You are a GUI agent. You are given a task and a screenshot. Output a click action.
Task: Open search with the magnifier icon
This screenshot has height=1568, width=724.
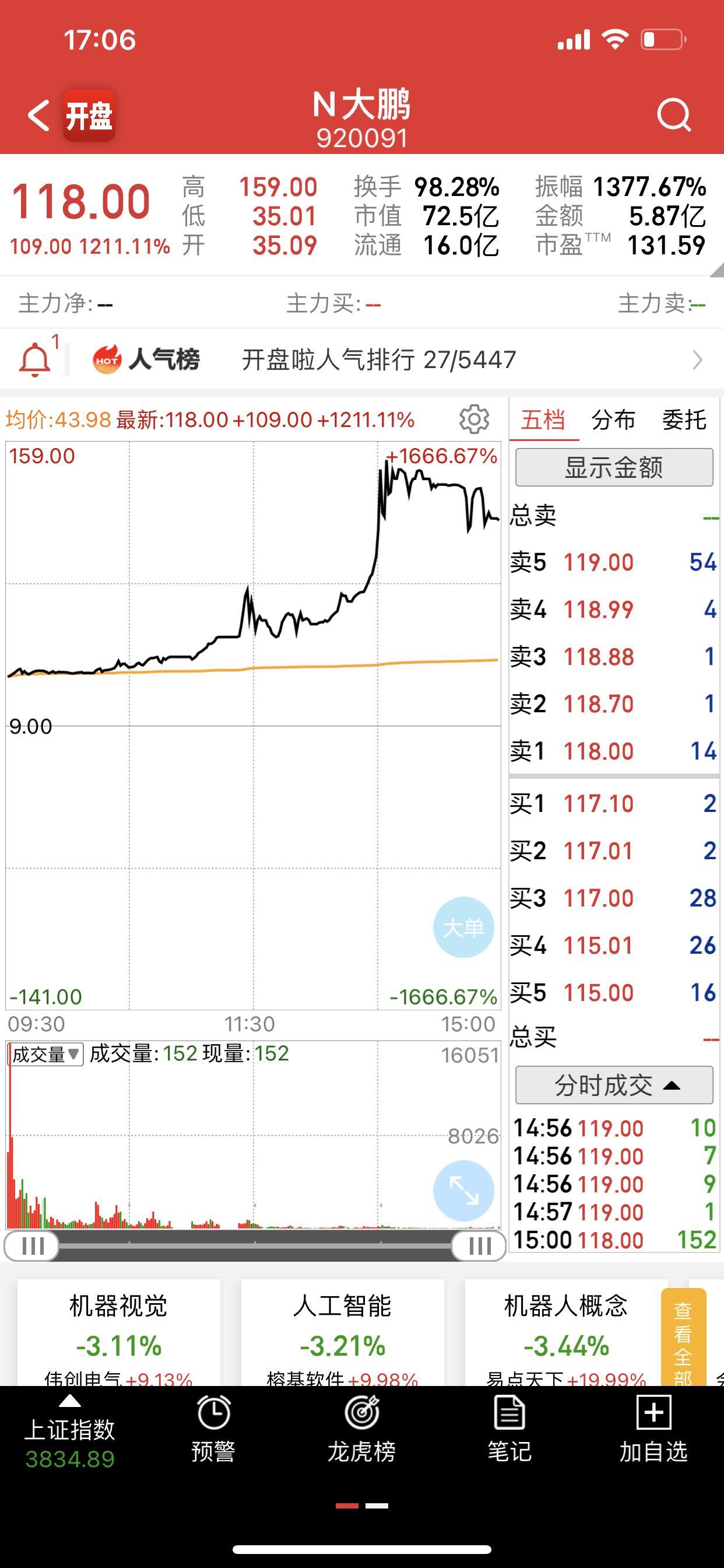[673, 116]
